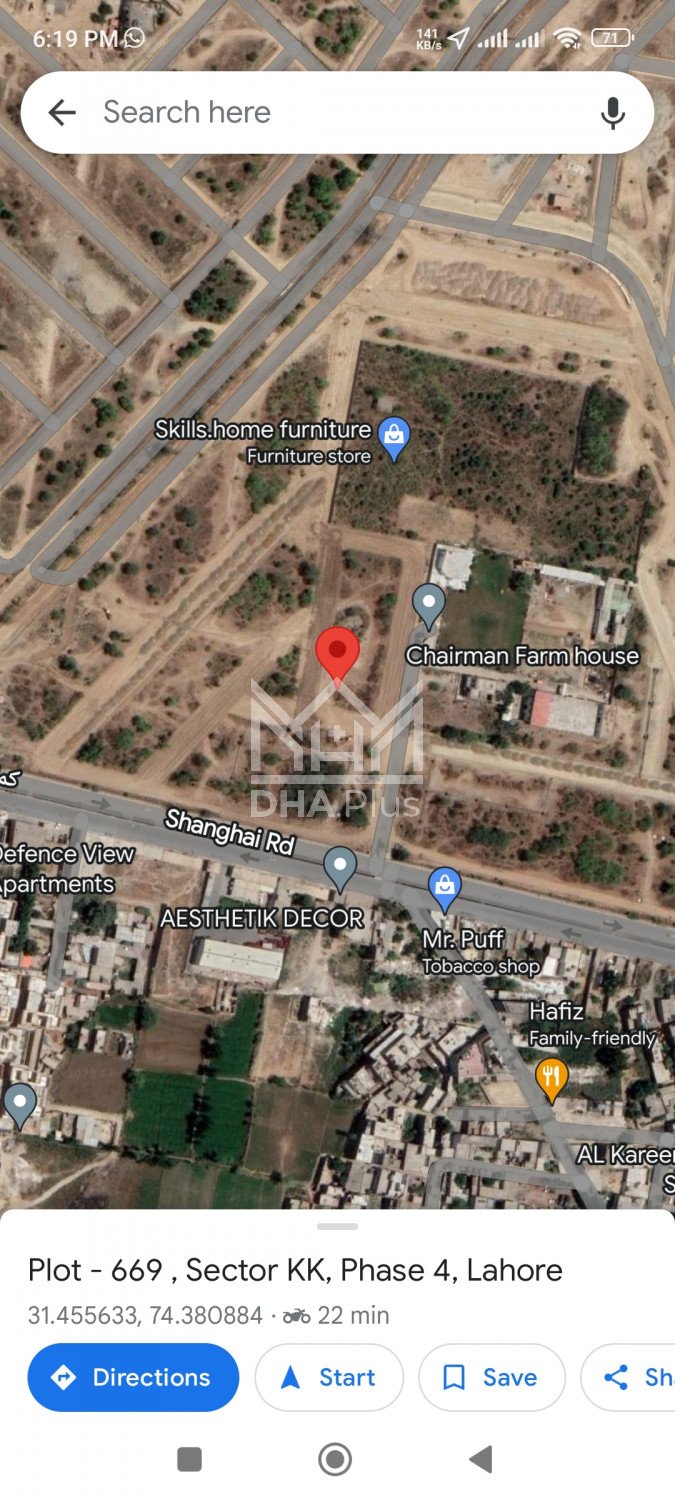View Mr. Puff Tobacco shop pin
The image size is (675, 1500).
(444, 887)
